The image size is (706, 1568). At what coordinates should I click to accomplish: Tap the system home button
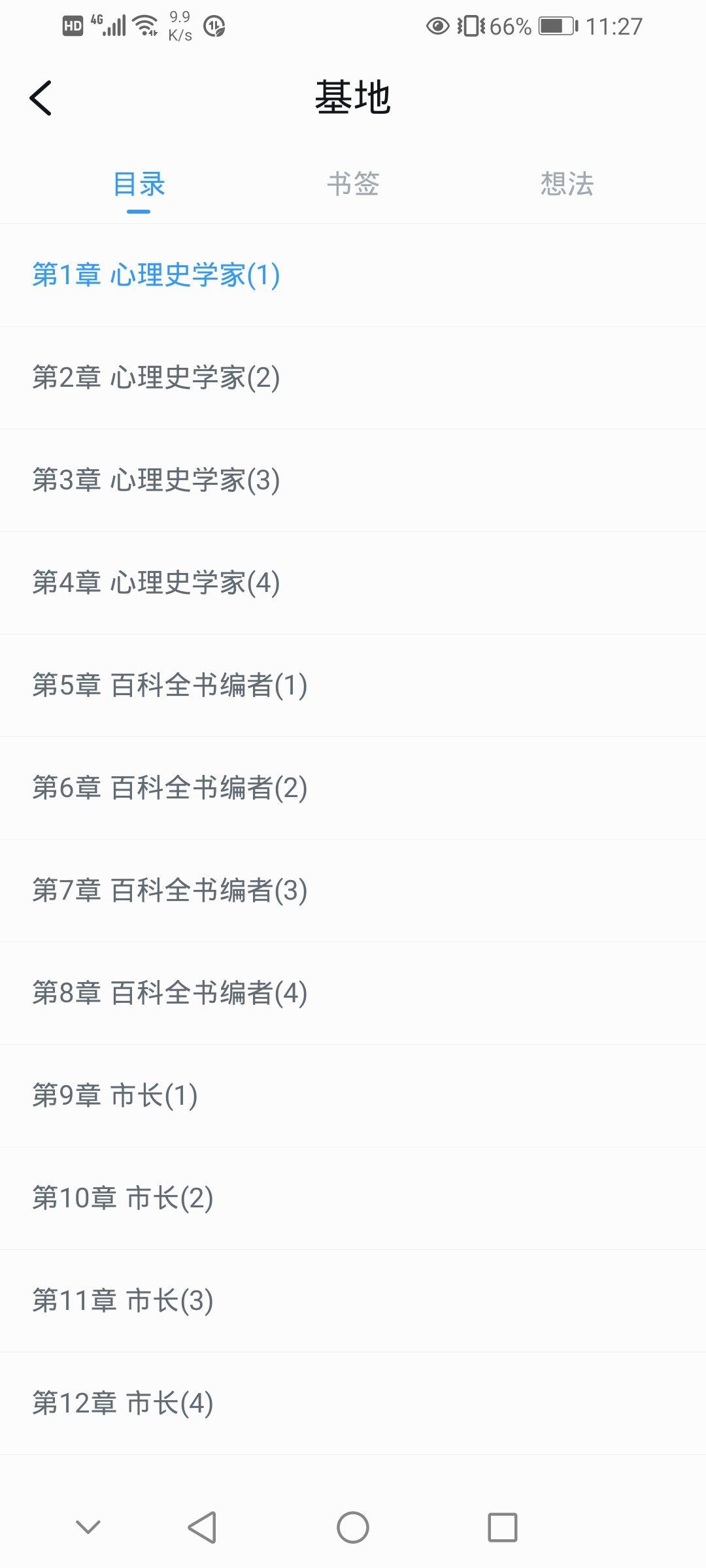[353, 1527]
